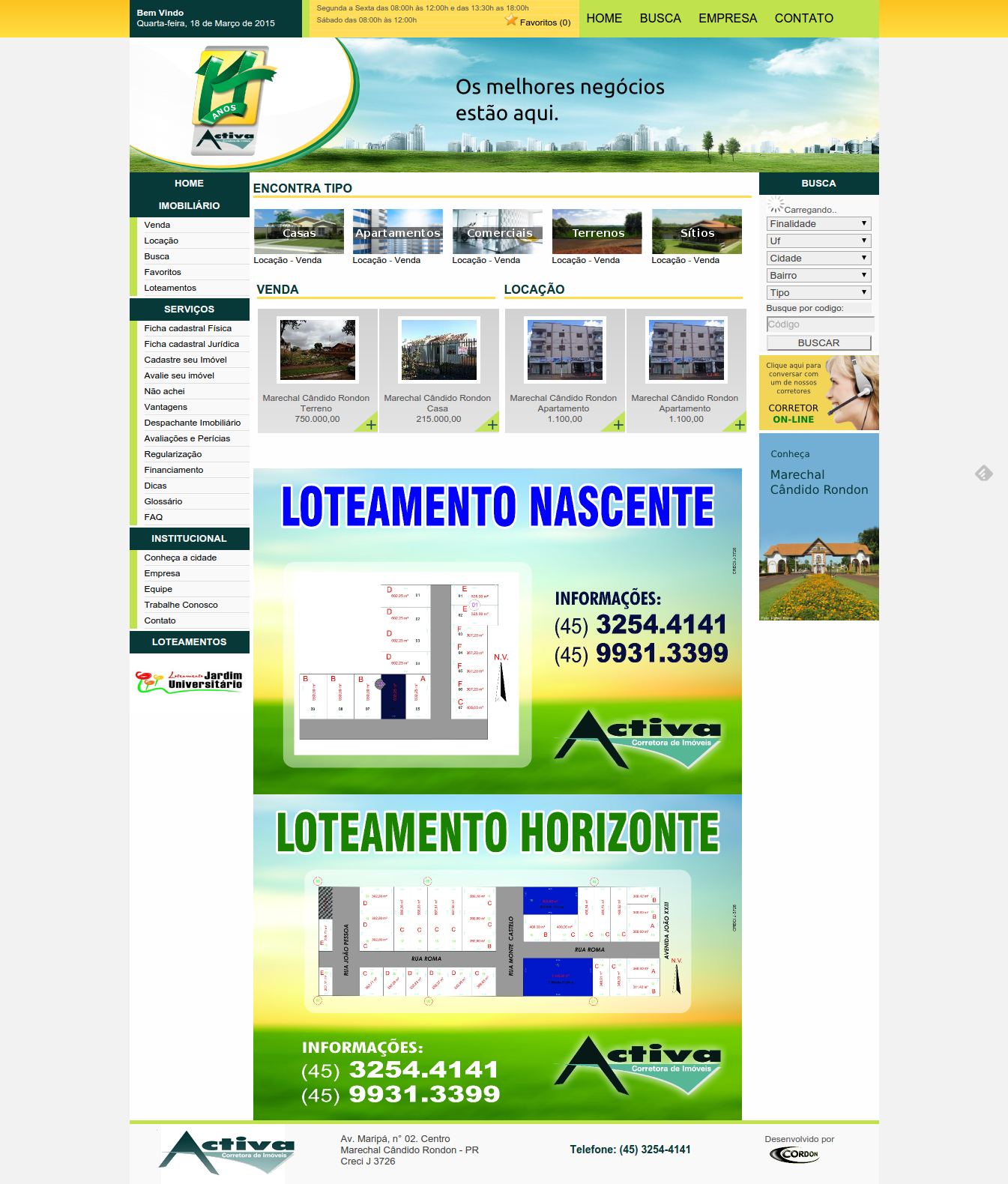Open the Financiamento service link

tap(174, 470)
